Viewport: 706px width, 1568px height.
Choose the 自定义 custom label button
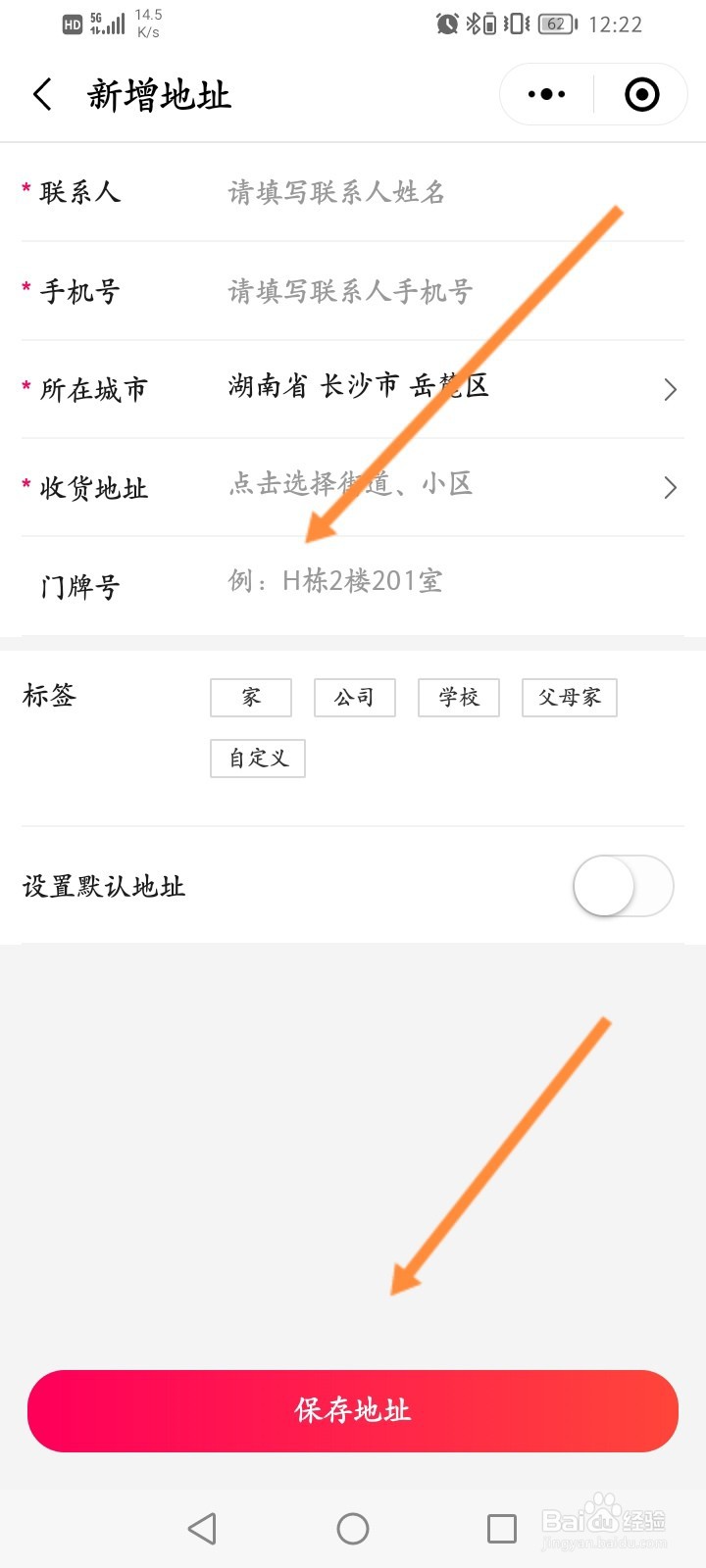256,759
